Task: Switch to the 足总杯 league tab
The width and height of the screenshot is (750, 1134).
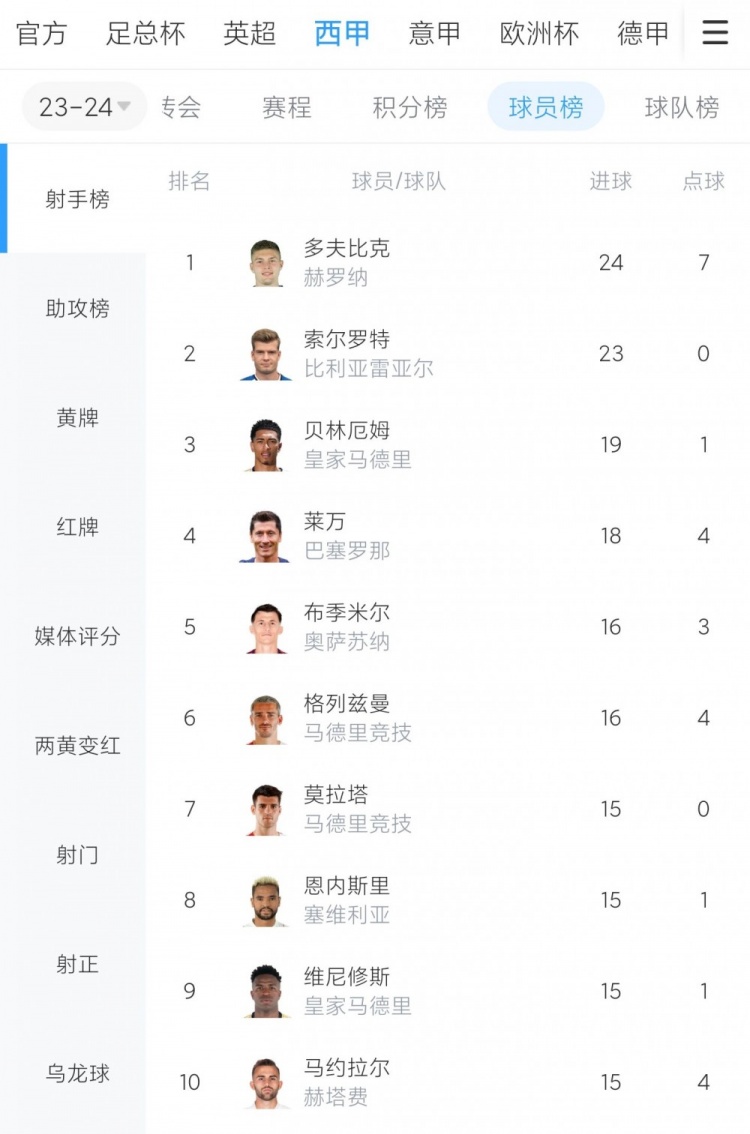Action: (146, 33)
